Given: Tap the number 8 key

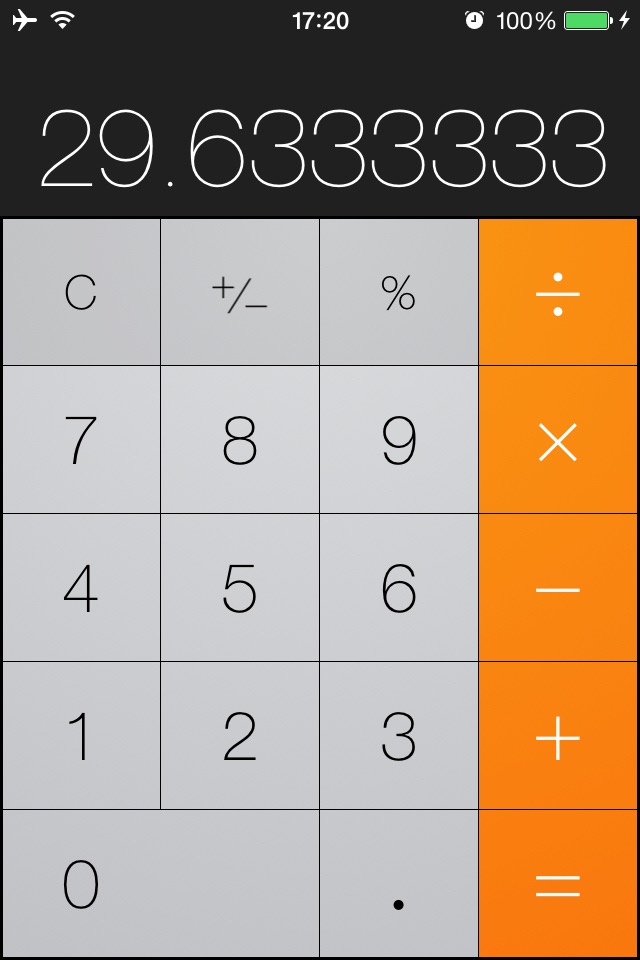Looking at the screenshot, I should (240, 440).
